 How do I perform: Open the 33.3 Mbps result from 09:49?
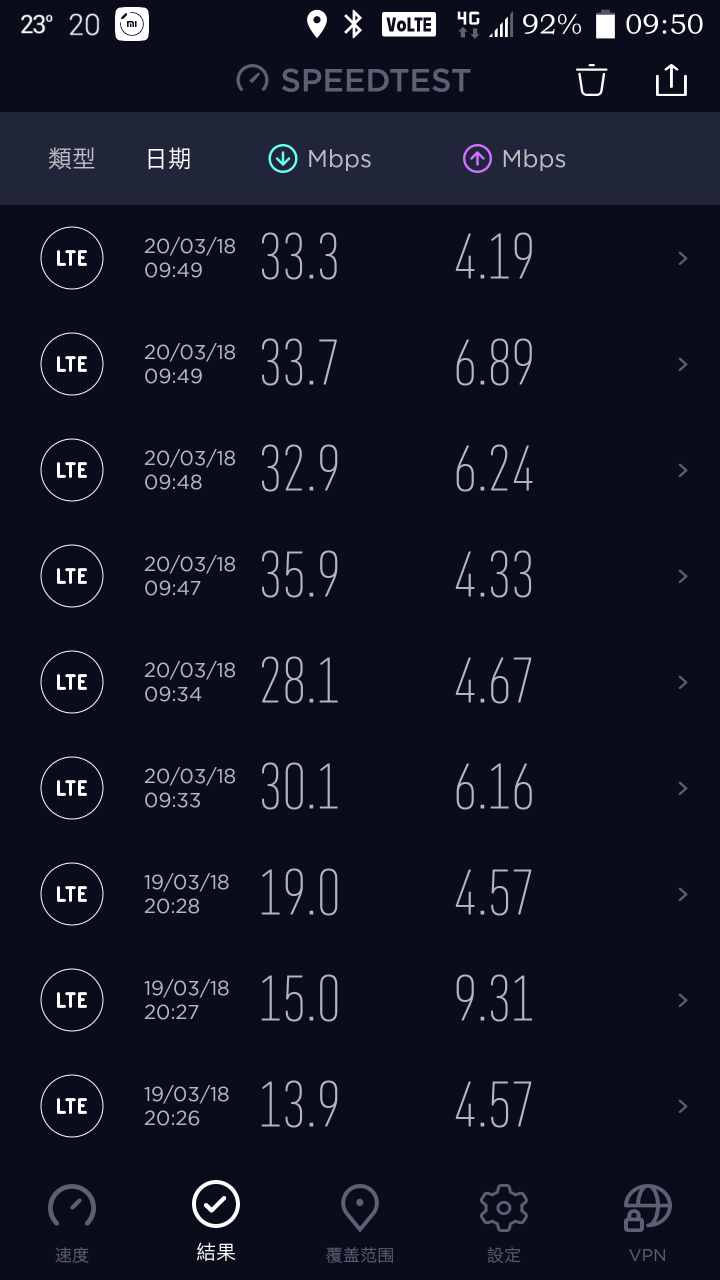point(360,258)
